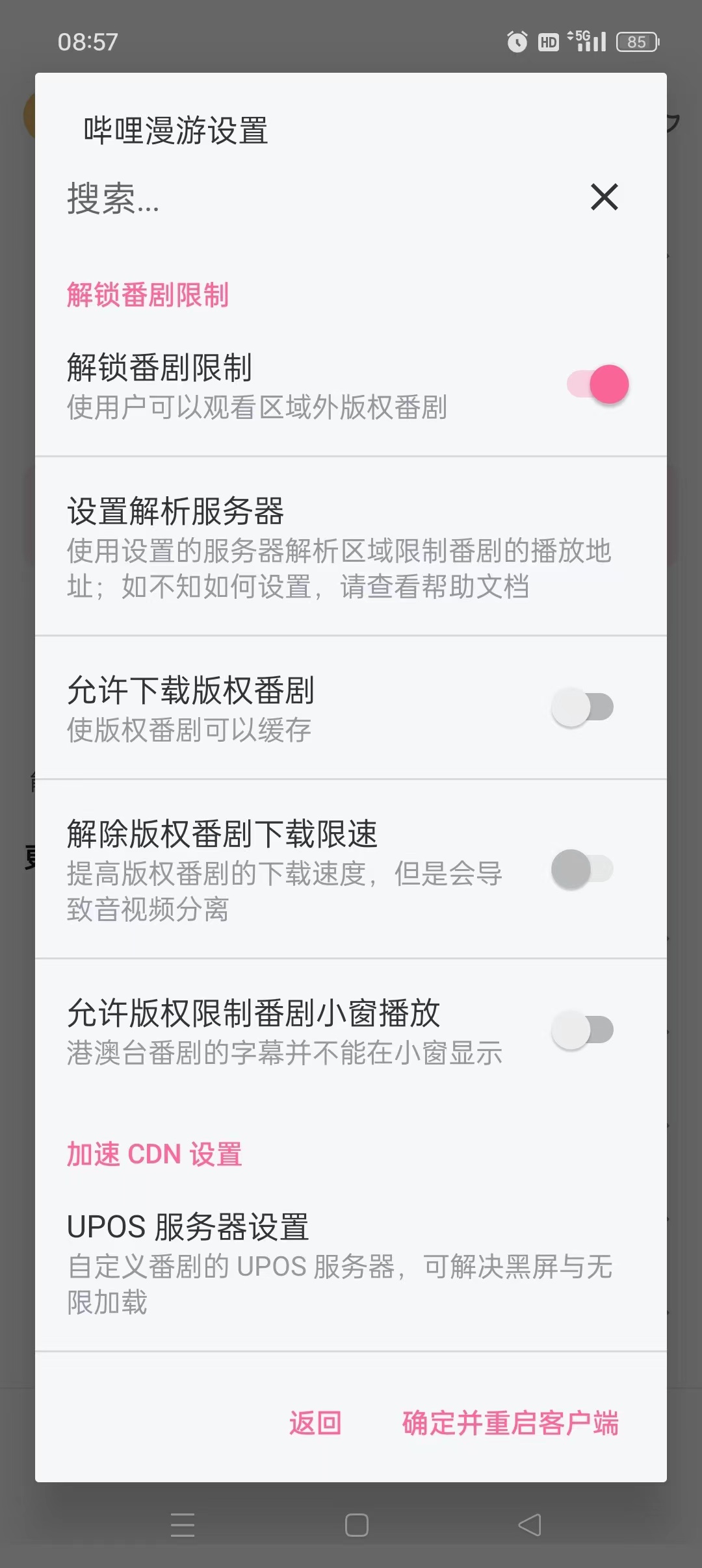
Task: Tap the recent apps navigation icon
Action: [182, 1524]
